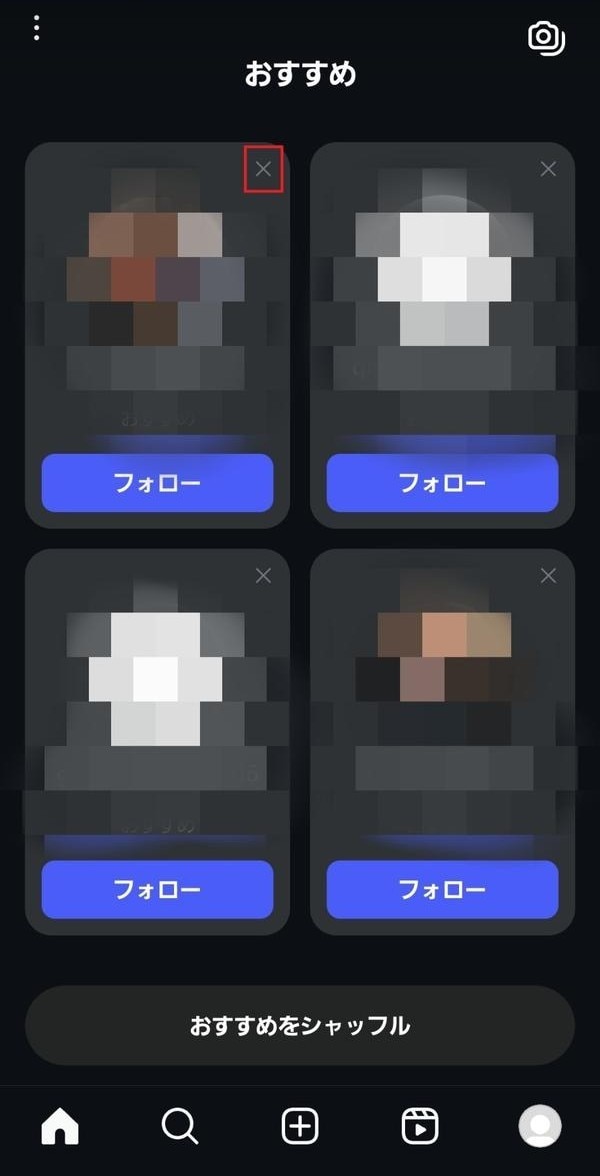The width and height of the screenshot is (600, 1176).
Task: Follow the fourth suggested account
Action: pyautogui.click(x=442, y=889)
